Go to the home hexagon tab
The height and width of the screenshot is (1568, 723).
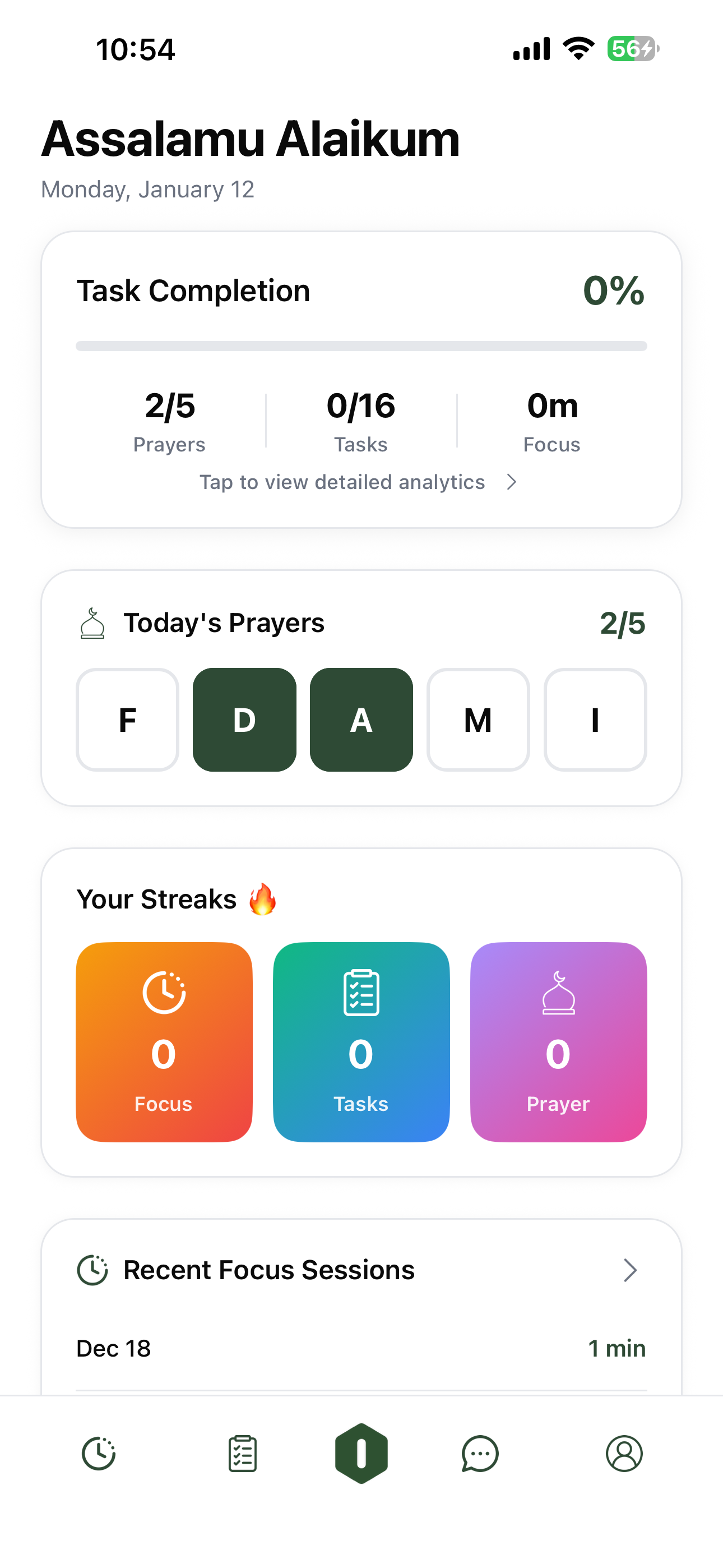click(x=361, y=1454)
